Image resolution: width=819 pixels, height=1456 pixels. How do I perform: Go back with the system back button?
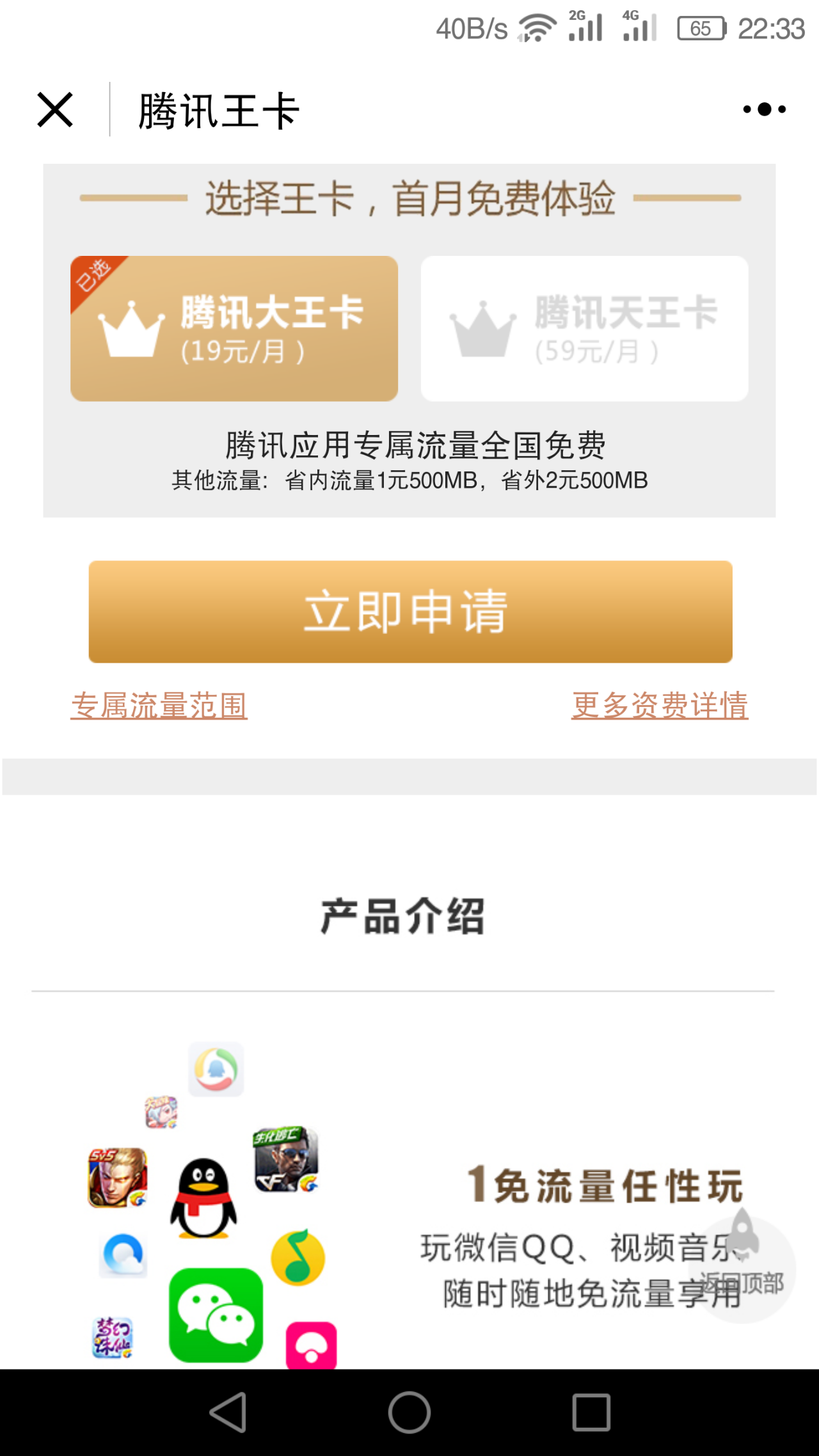228,1412
